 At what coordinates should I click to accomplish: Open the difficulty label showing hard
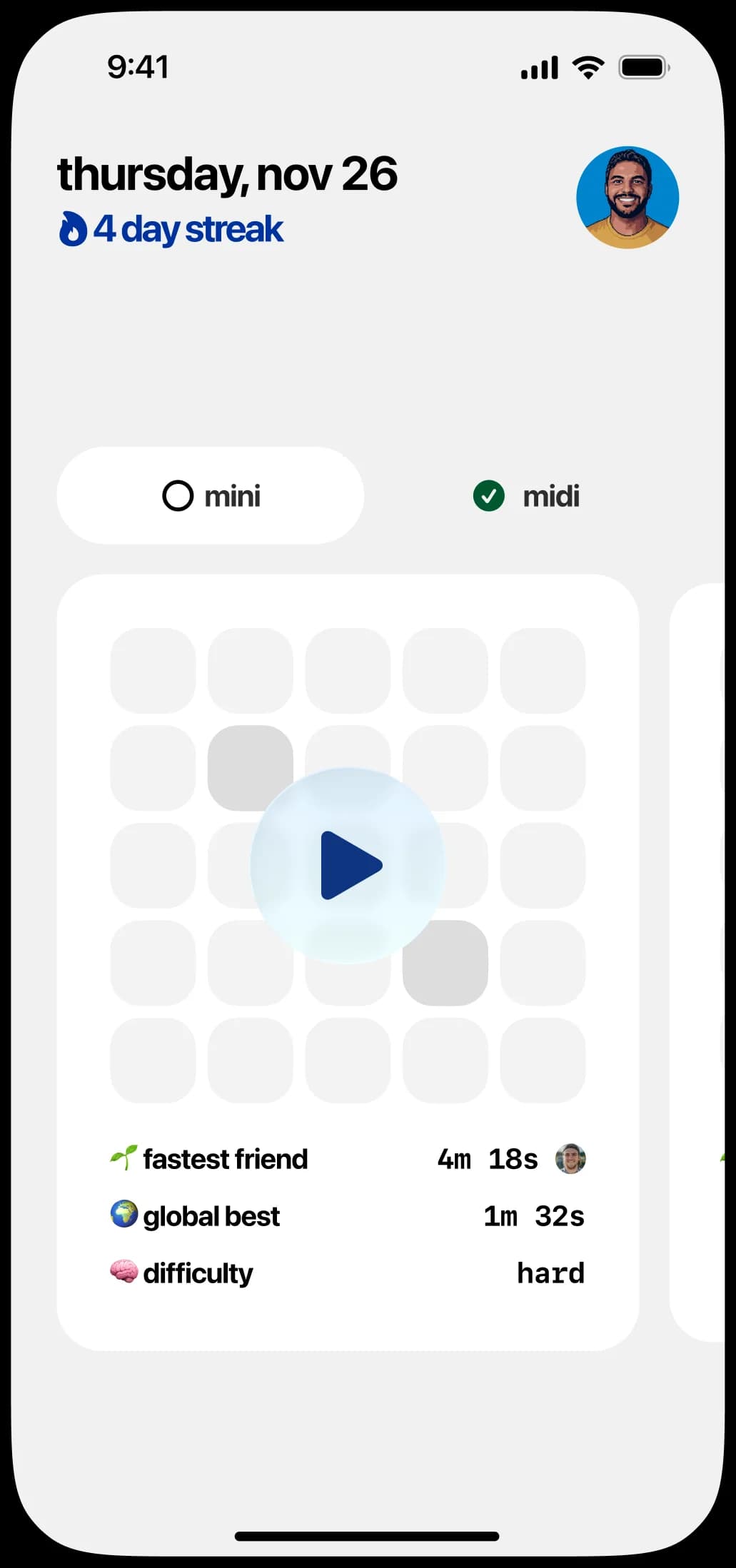tap(550, 1272)
